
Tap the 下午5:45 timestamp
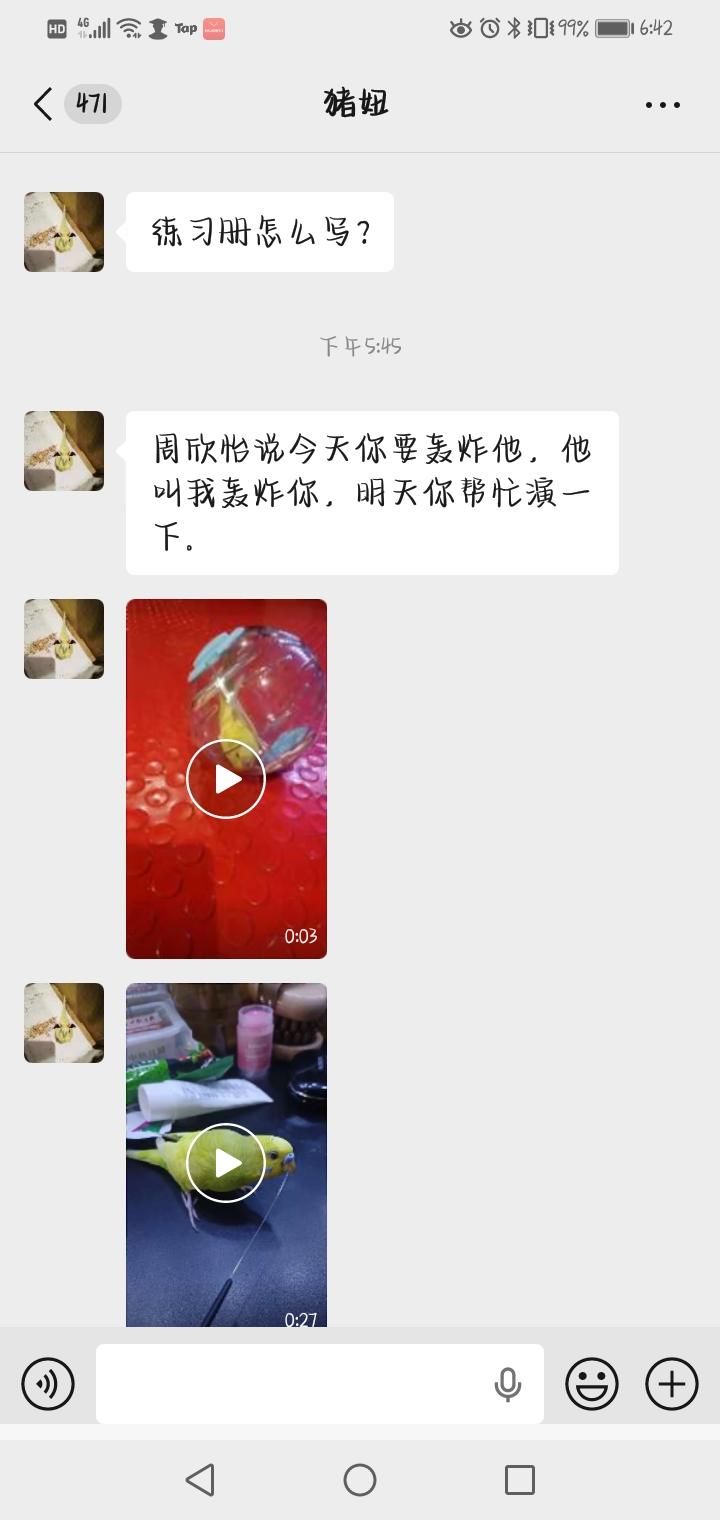(359, 345)
